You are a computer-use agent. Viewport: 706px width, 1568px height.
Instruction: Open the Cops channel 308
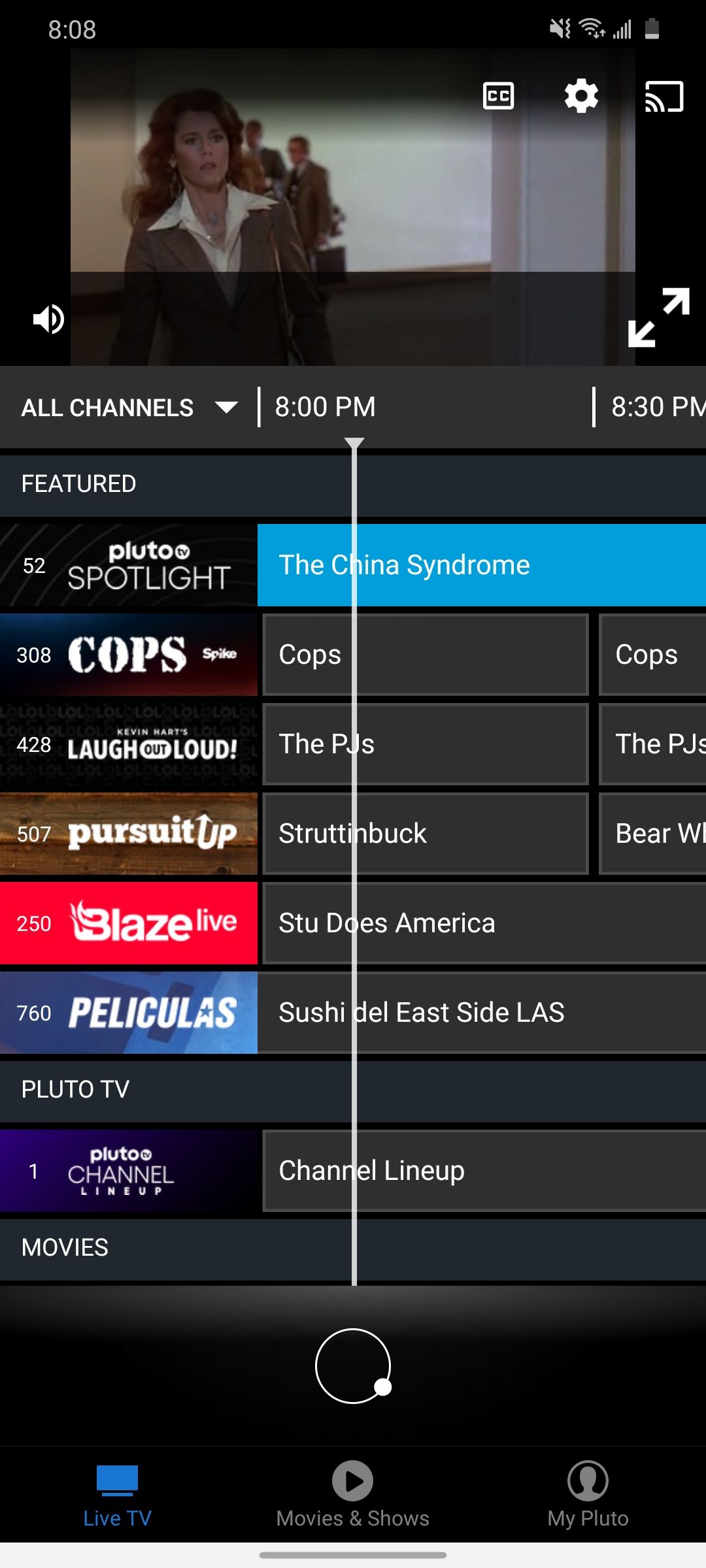click(129, 655)
